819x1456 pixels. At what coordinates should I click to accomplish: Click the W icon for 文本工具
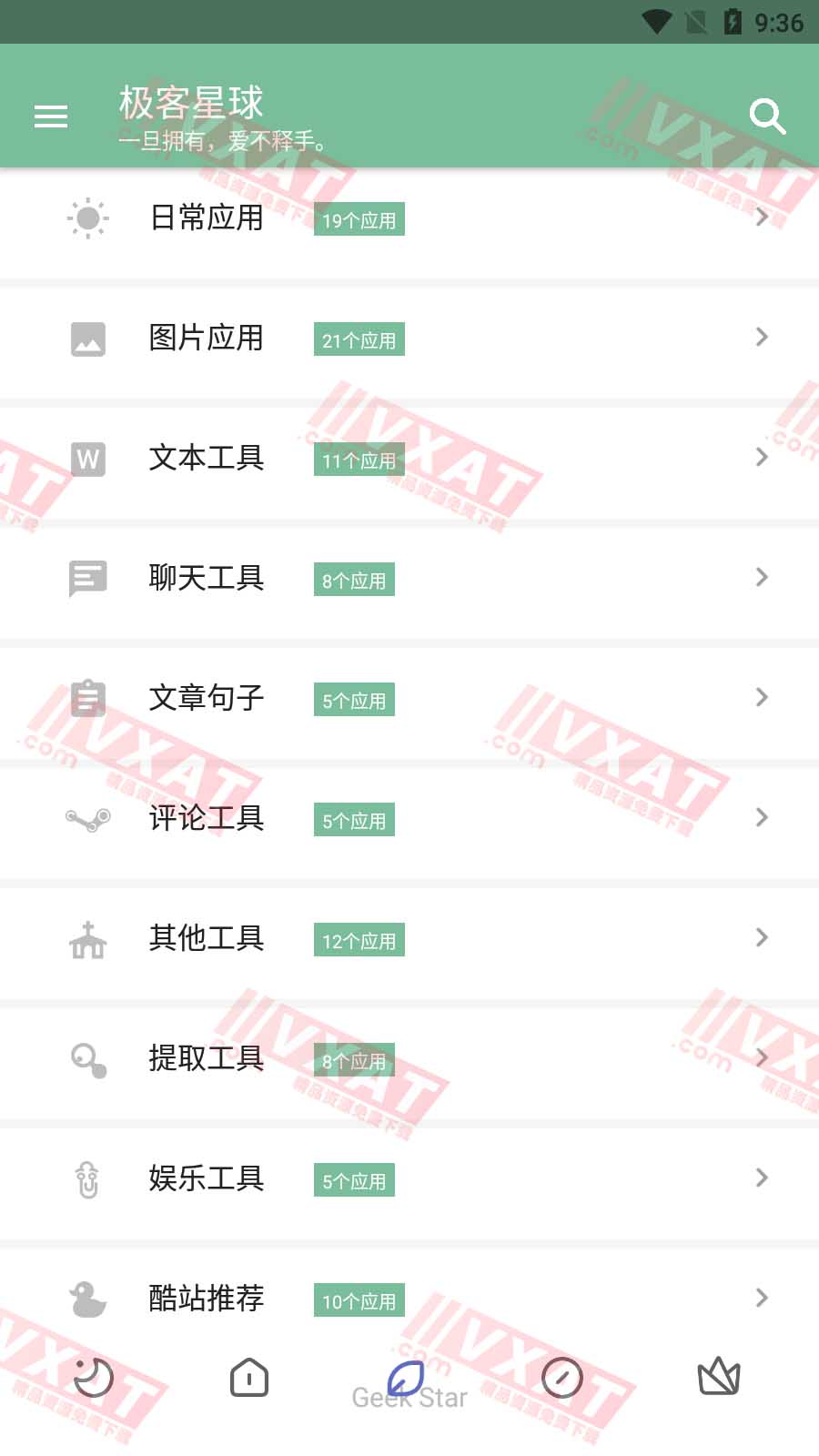pyautogui.click(x=86, y=459)
